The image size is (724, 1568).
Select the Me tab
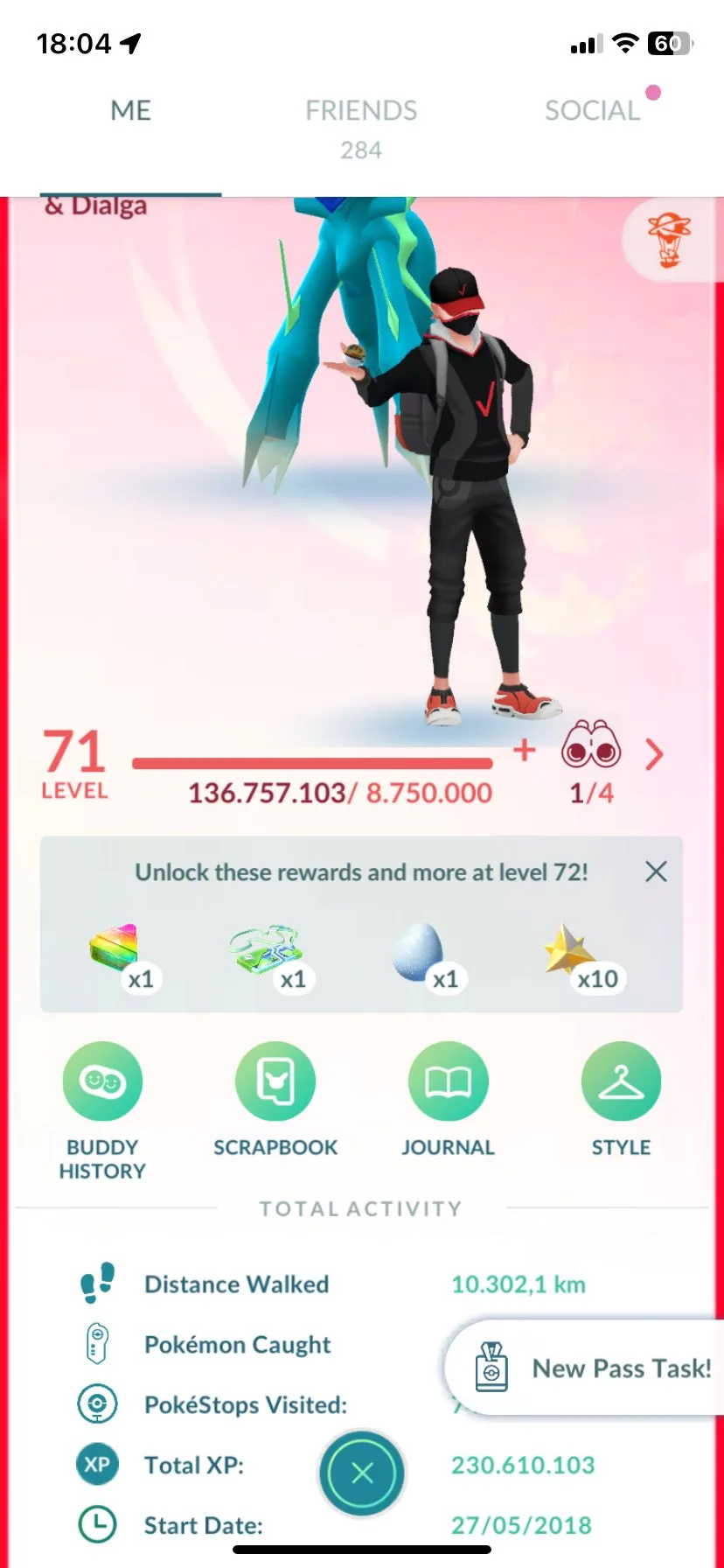[131, 111]
